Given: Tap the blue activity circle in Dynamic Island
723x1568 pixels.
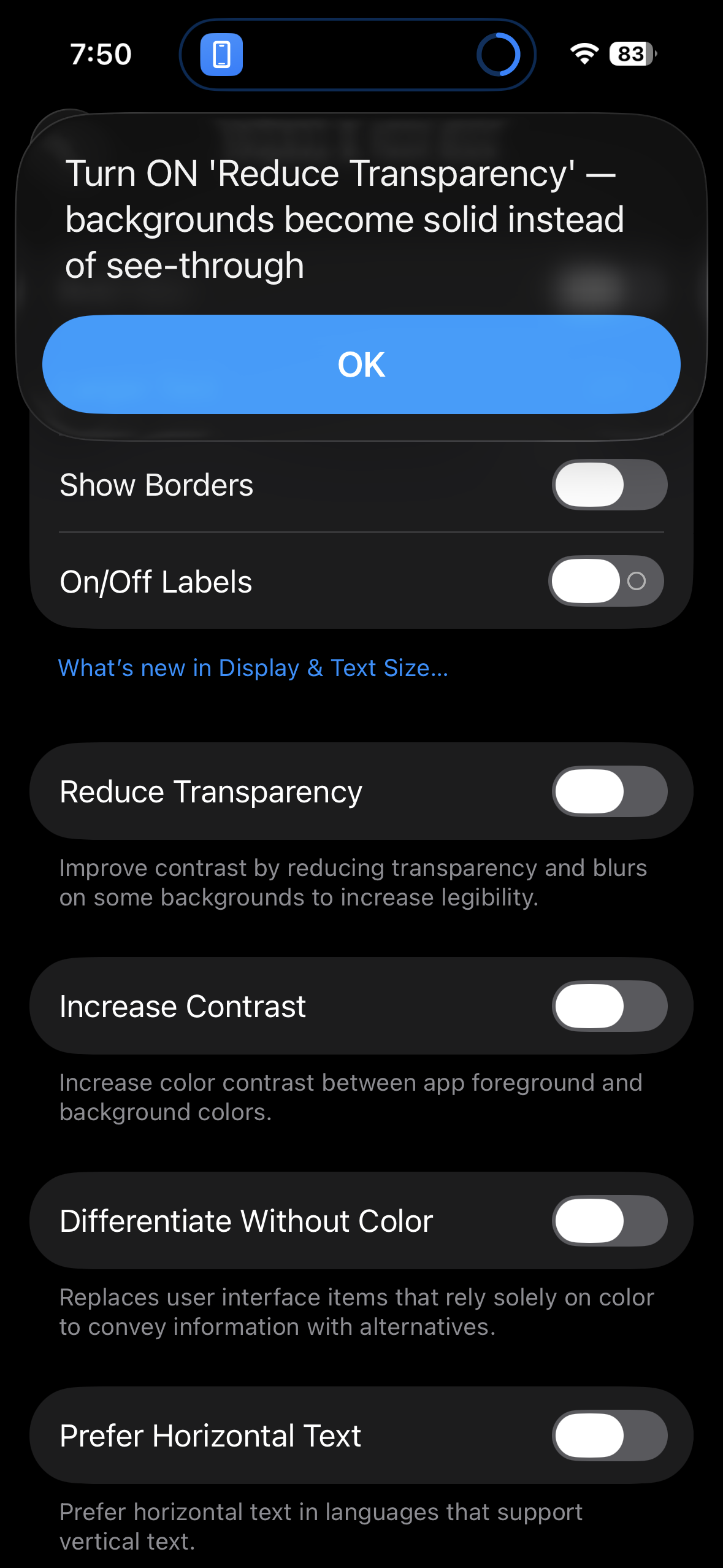Looking at the screenshot, I should click(x=499, y=55).
